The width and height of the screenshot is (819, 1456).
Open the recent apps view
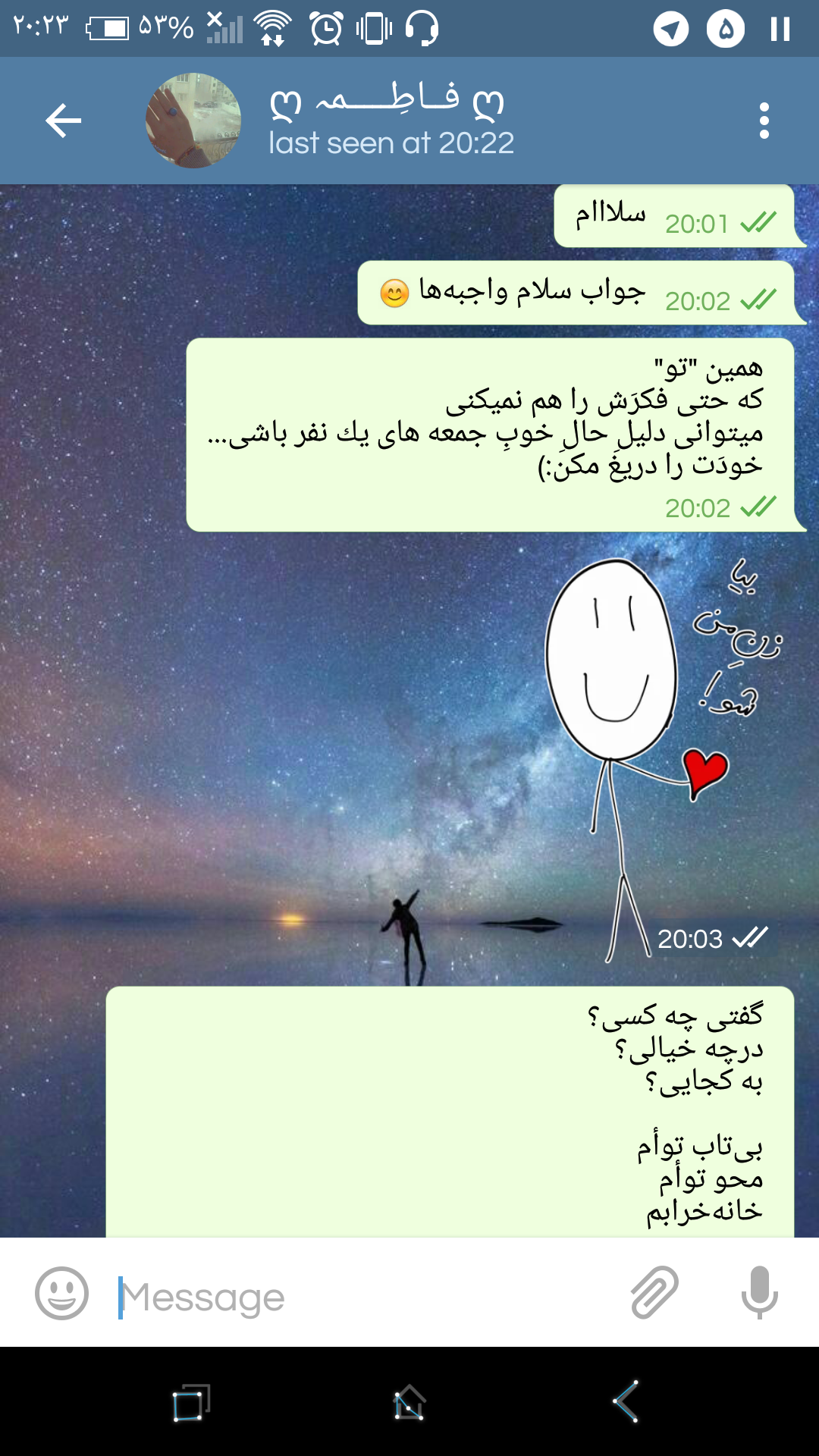tap(190, 1402)
